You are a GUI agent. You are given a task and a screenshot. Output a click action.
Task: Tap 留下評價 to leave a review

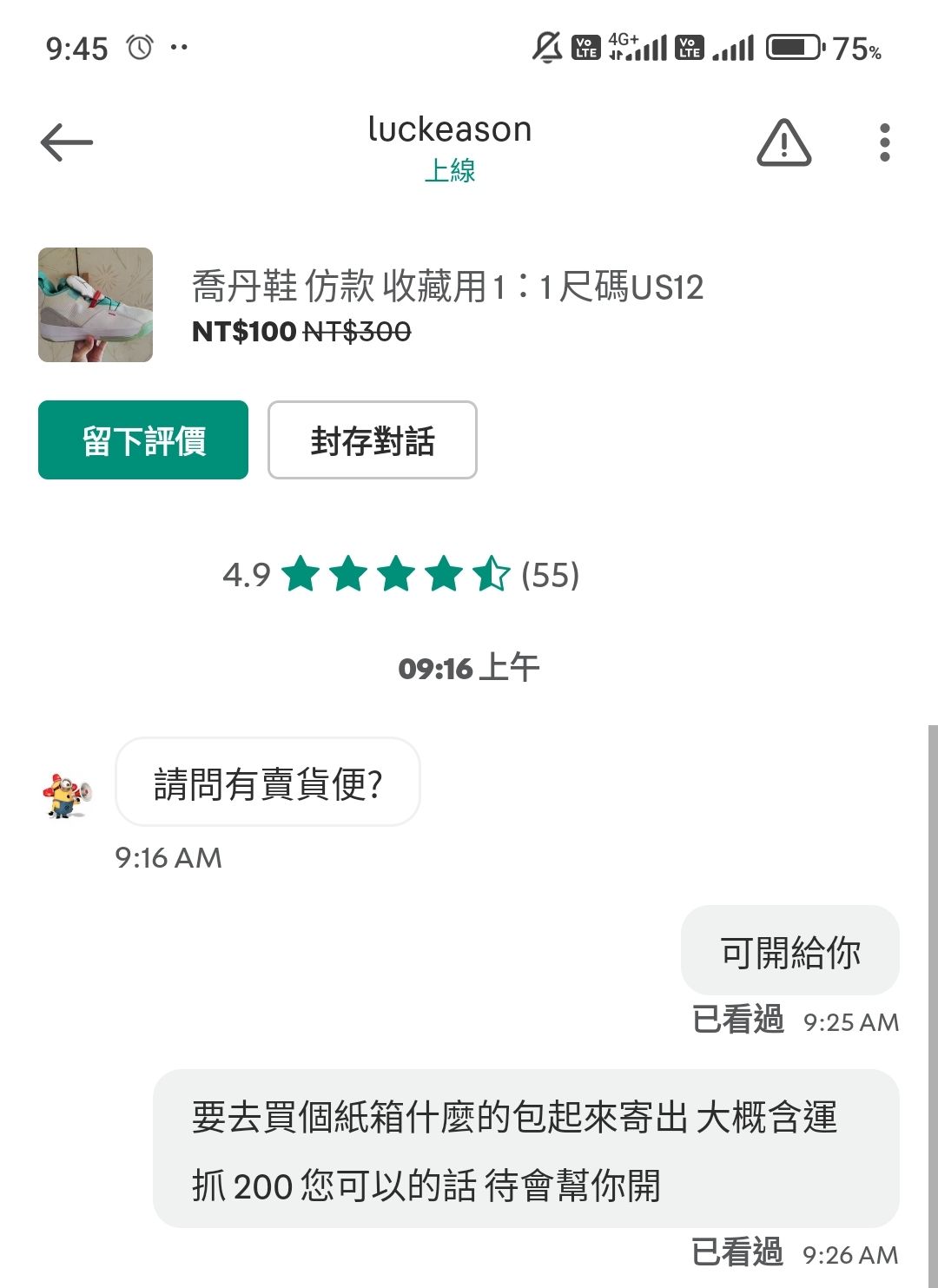tap(143, 440)
